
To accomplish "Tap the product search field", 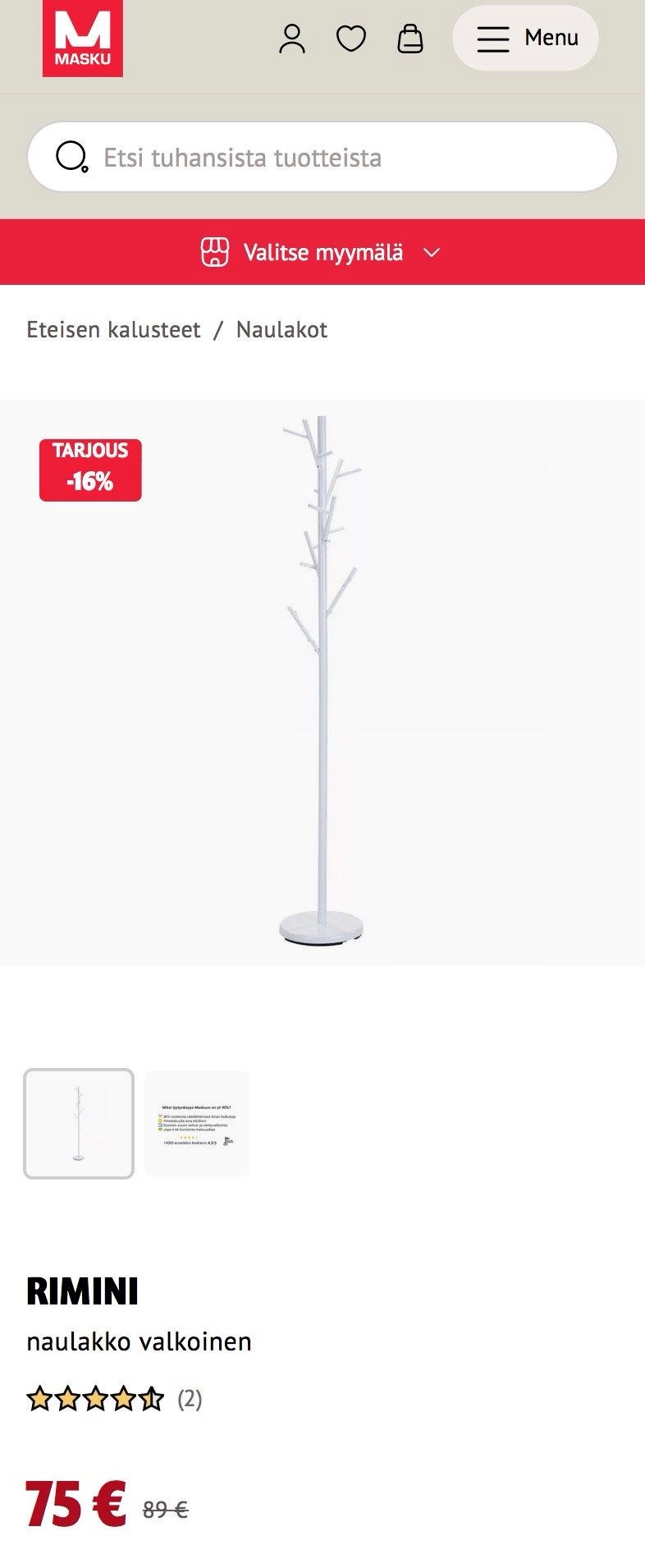I will [x=322, y=157].
